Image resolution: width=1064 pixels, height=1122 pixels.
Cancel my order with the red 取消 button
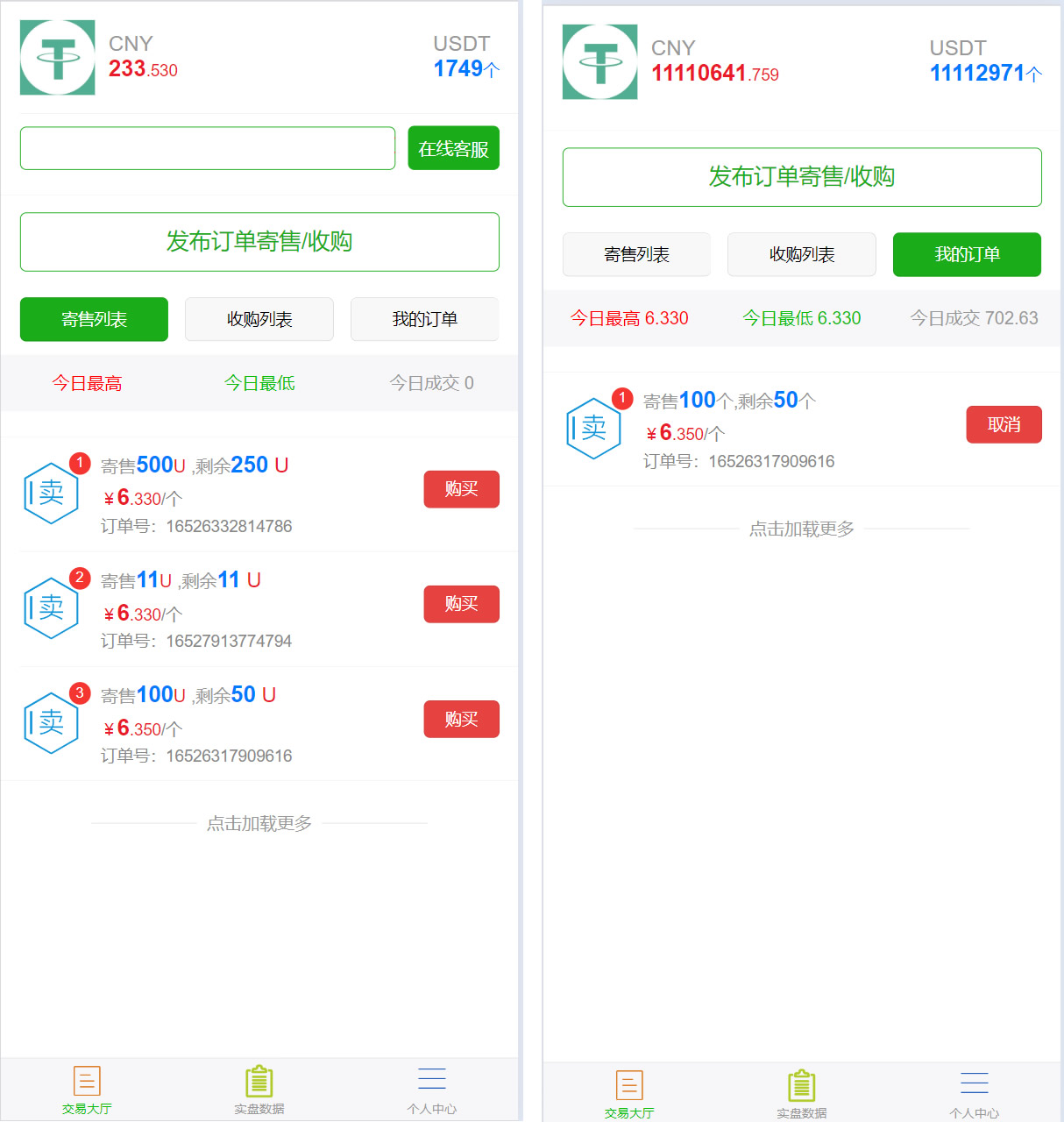point(1004,424)
